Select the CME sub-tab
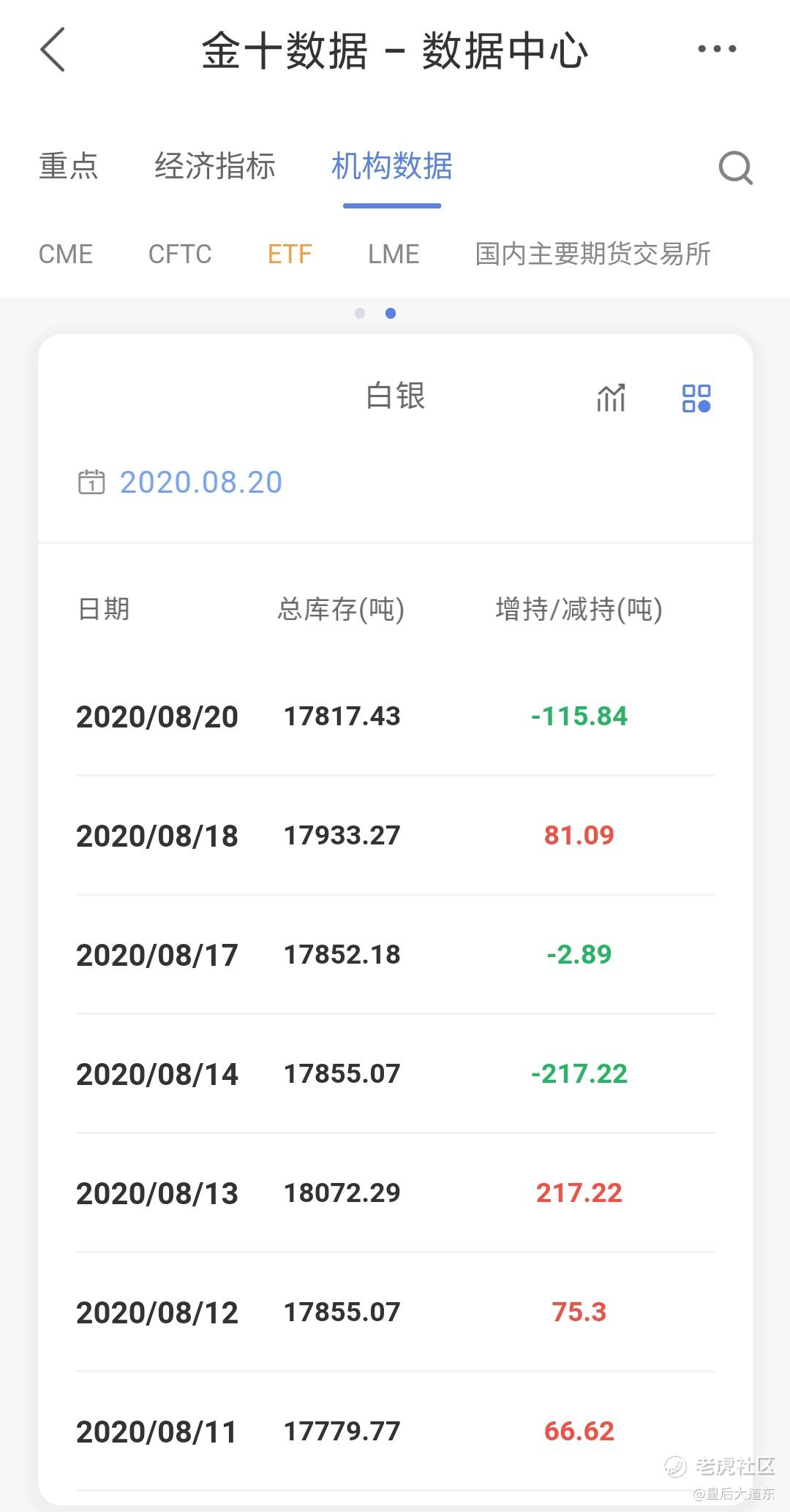The image size is (790, 1512). [66, 254]
